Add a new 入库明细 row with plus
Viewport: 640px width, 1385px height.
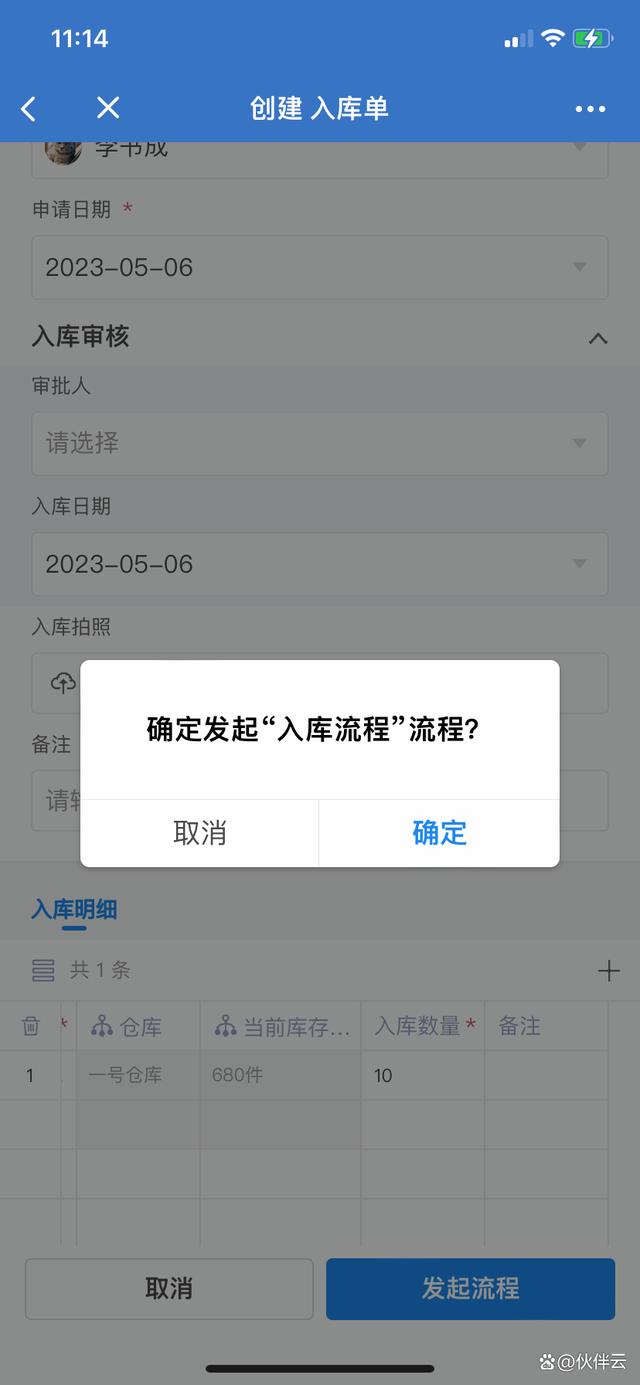click(x=608, y=970)
